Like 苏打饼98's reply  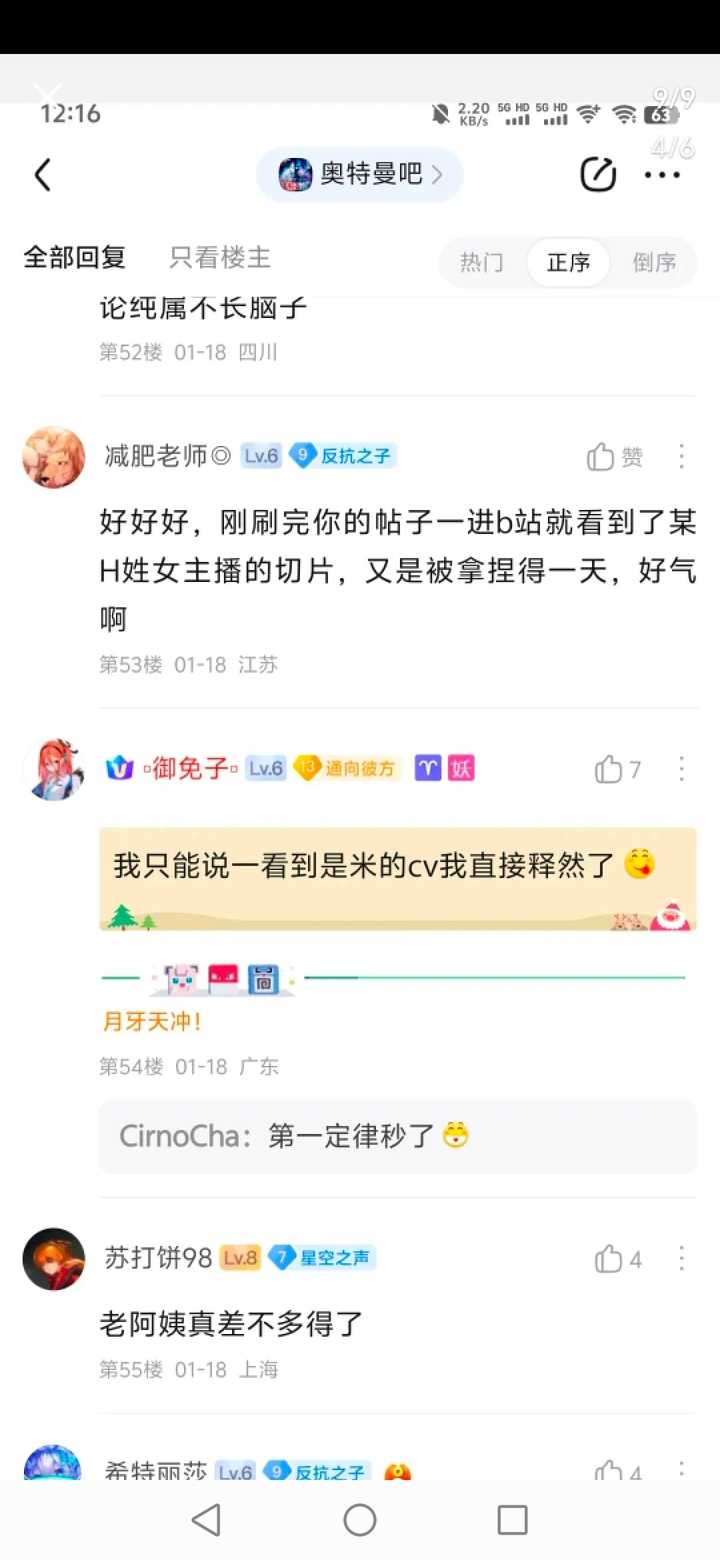618,1259
